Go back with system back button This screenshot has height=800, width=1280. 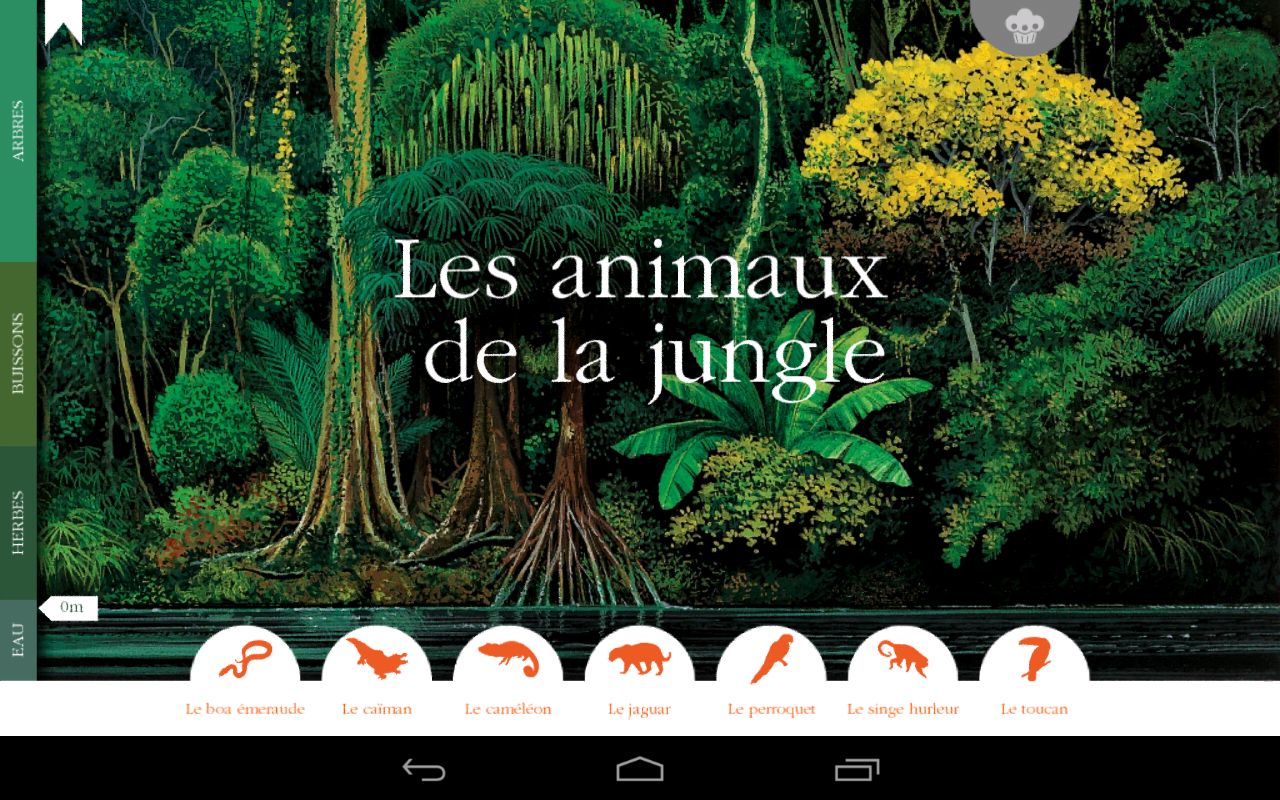424,769
